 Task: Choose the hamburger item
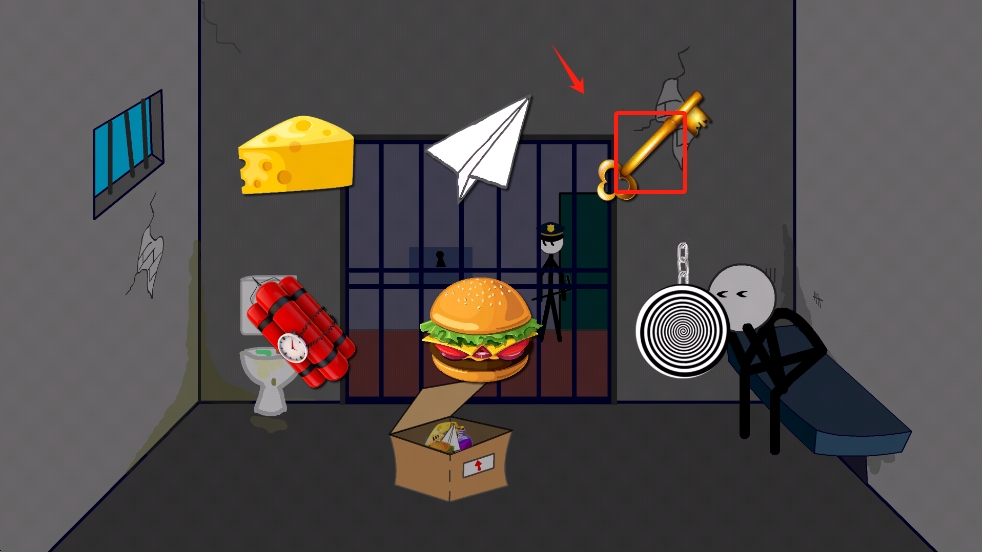480,328
